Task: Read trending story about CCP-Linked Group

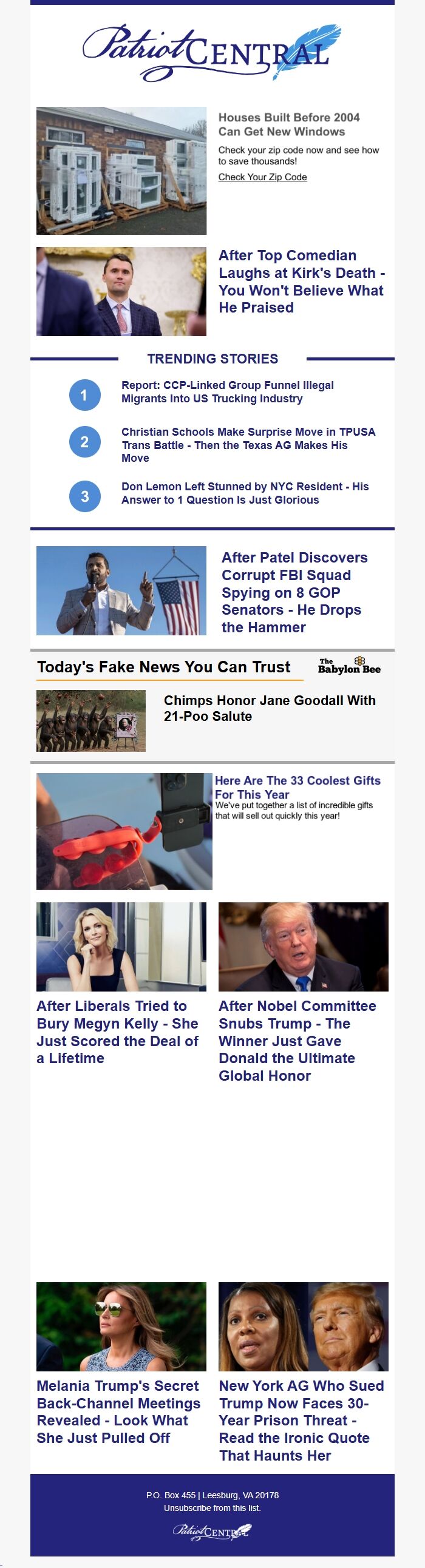Action: click(x=227, y=392)
